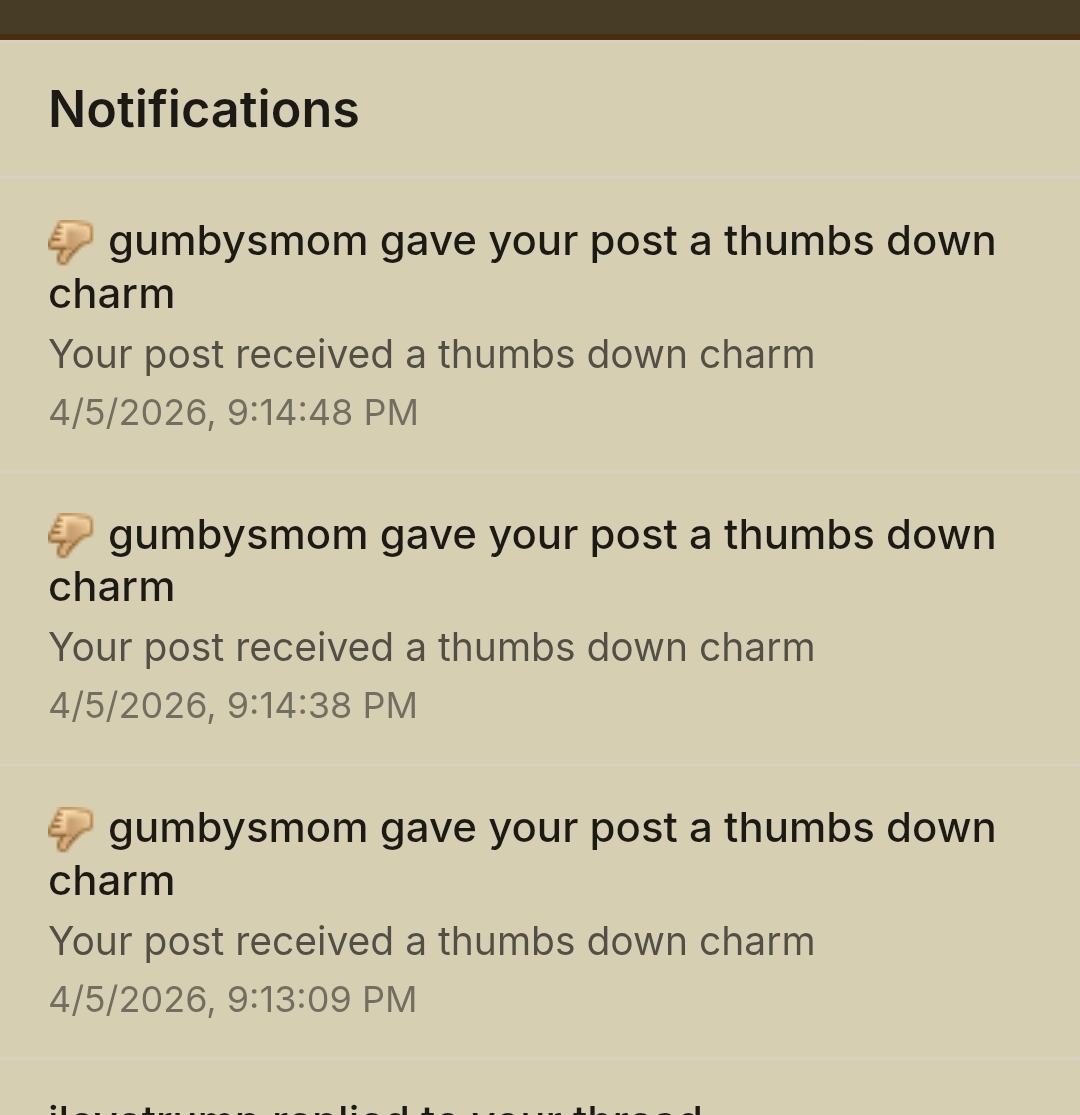Click the timestamp 4/5/2026, 9:13:09 PM
The width and height of the screenshot is (1080, 1115).
coord(234,997)
